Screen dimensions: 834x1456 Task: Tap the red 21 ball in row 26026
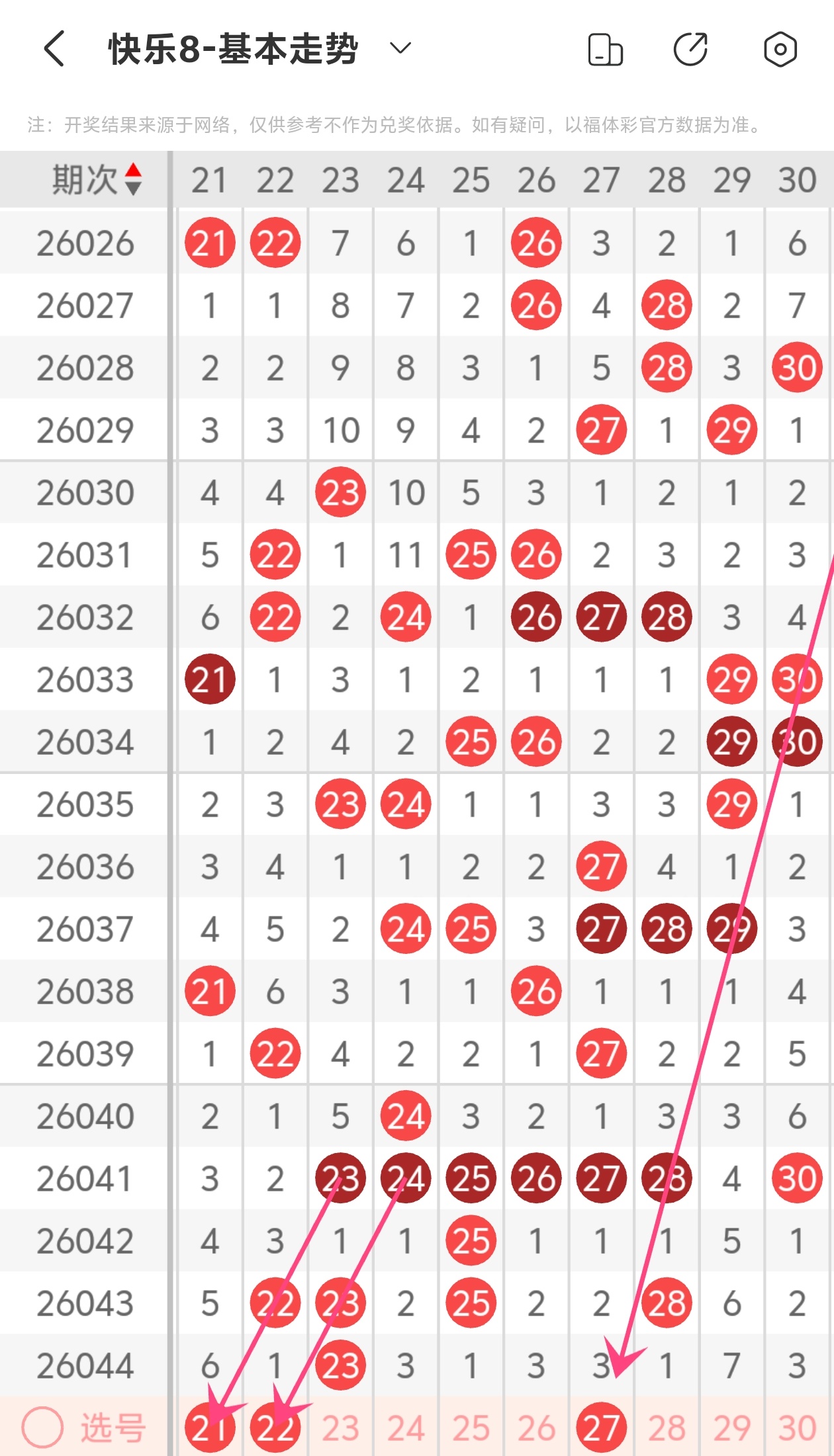pos(210,242)
